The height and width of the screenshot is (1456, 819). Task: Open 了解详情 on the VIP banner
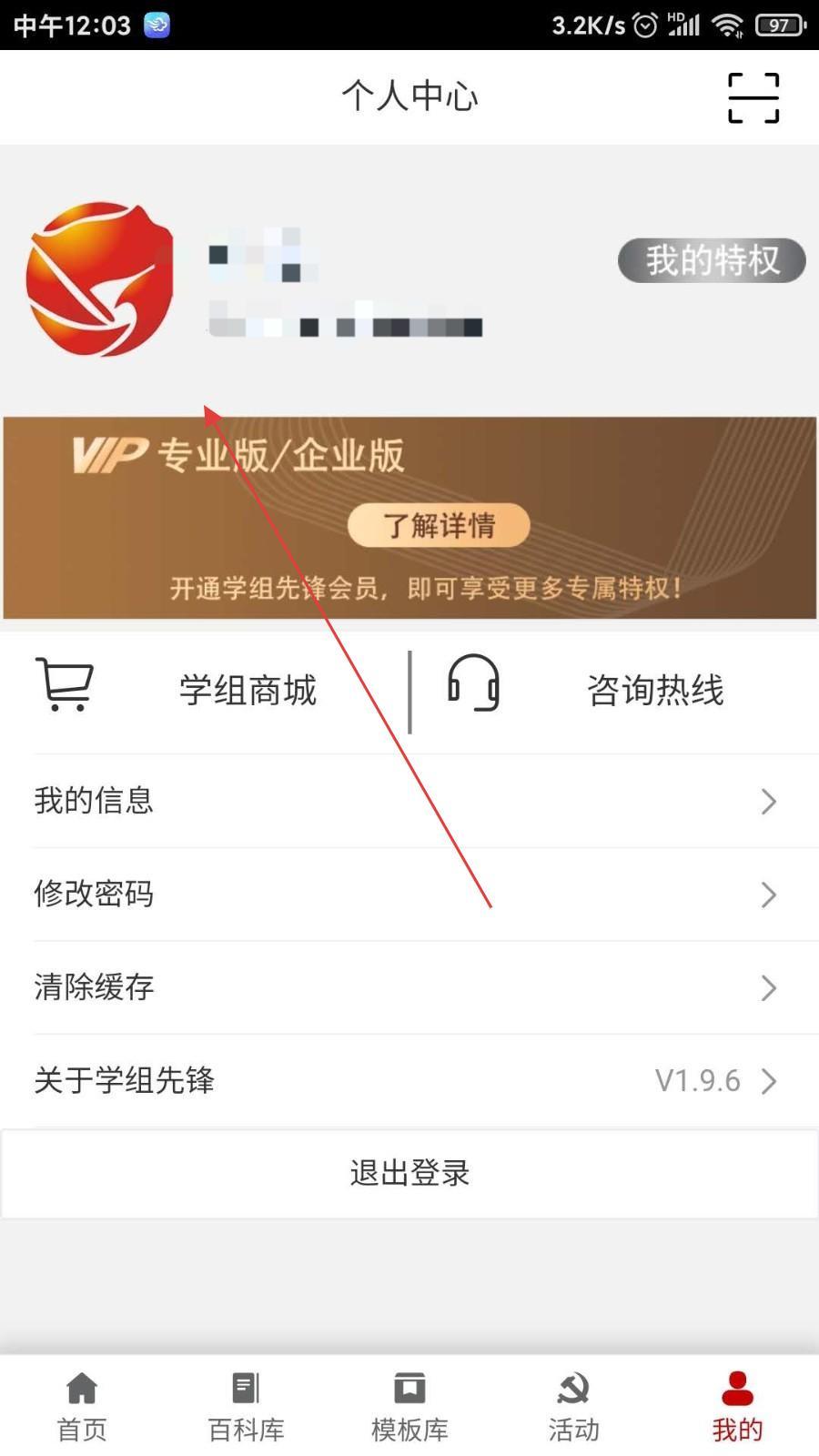439,525
